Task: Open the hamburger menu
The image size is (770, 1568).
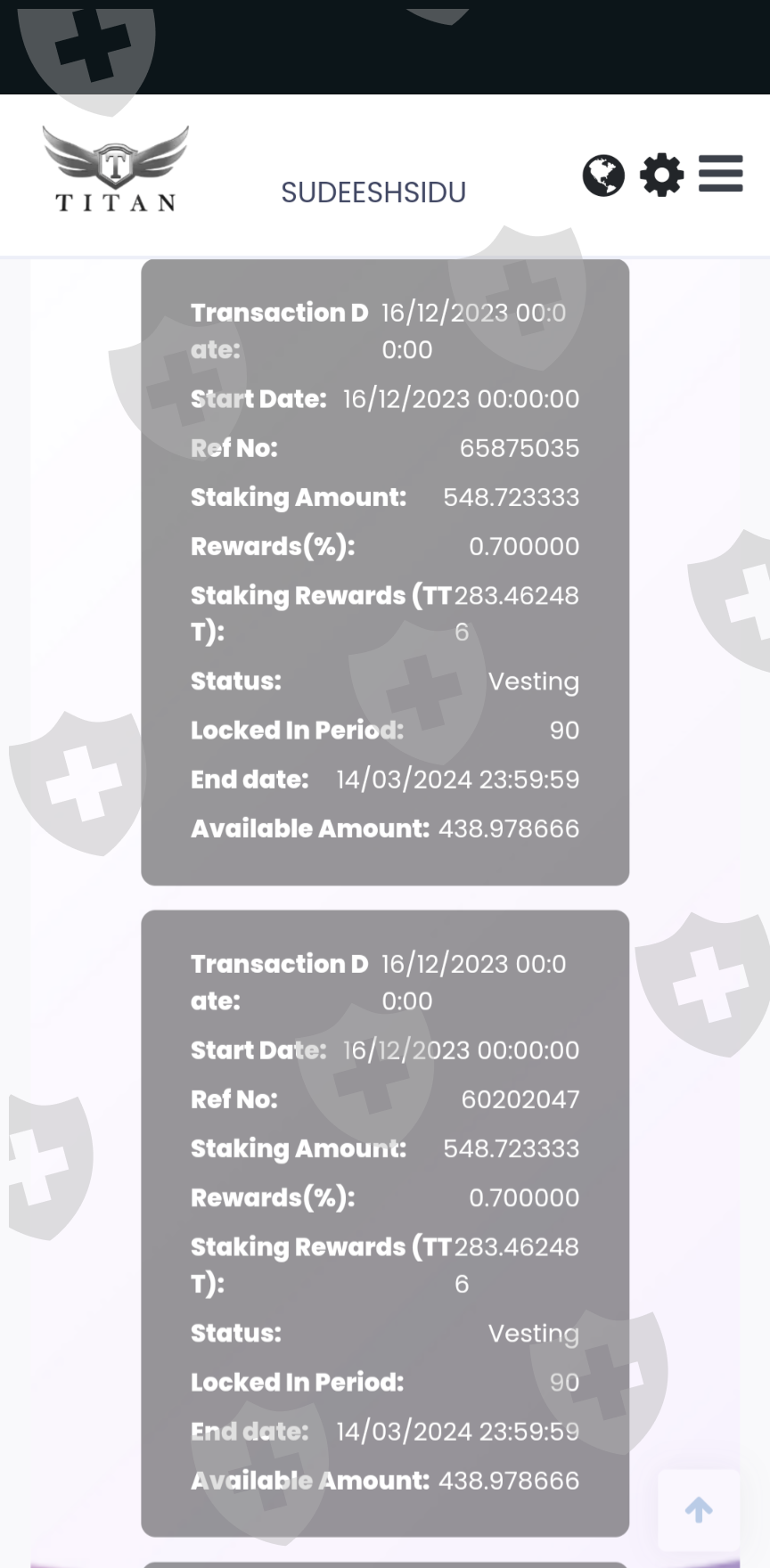Action: [721, 173]
